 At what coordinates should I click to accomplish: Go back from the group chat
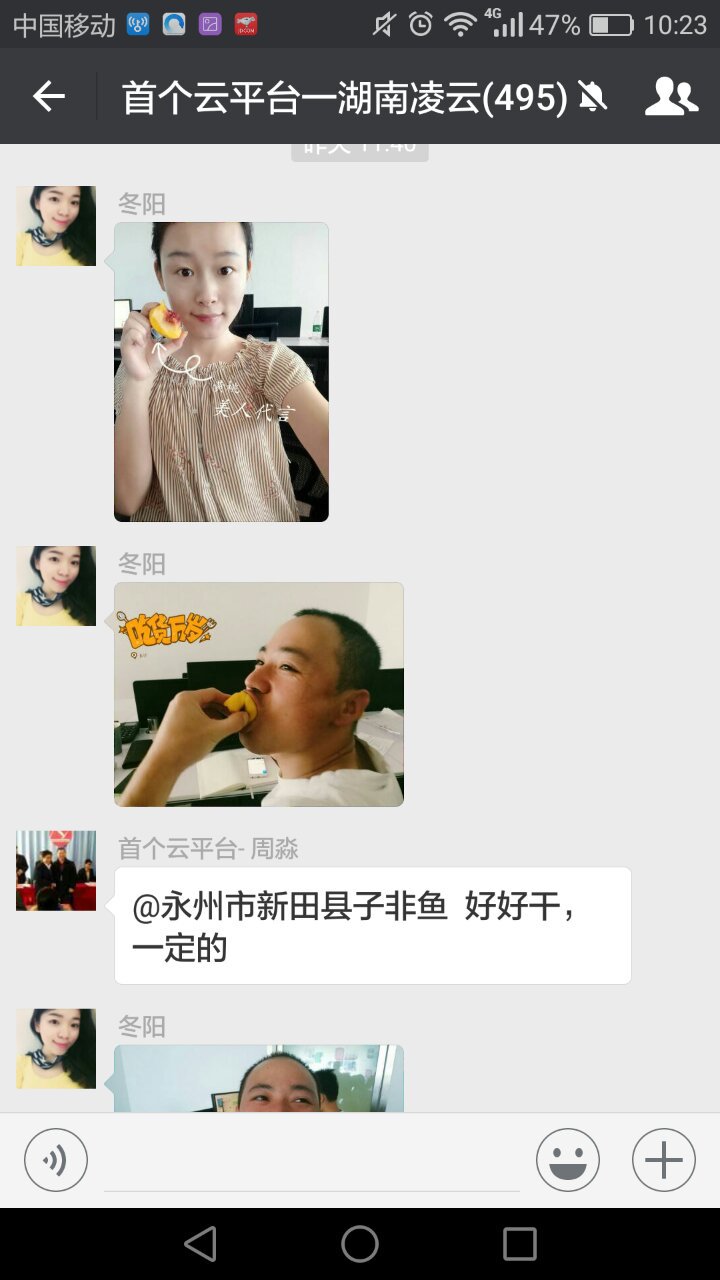pos(48,97)
